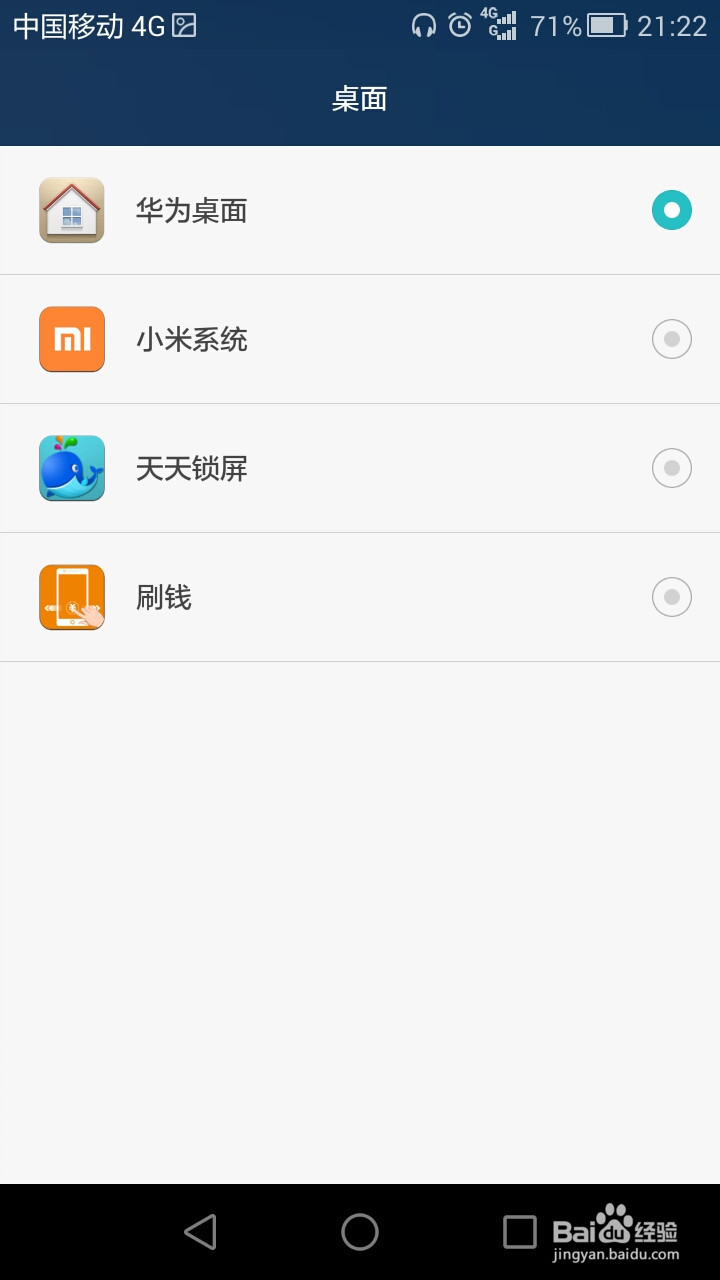Select the 刷钱 radio button
This screenshot has width=720, height=1280.
671,597
